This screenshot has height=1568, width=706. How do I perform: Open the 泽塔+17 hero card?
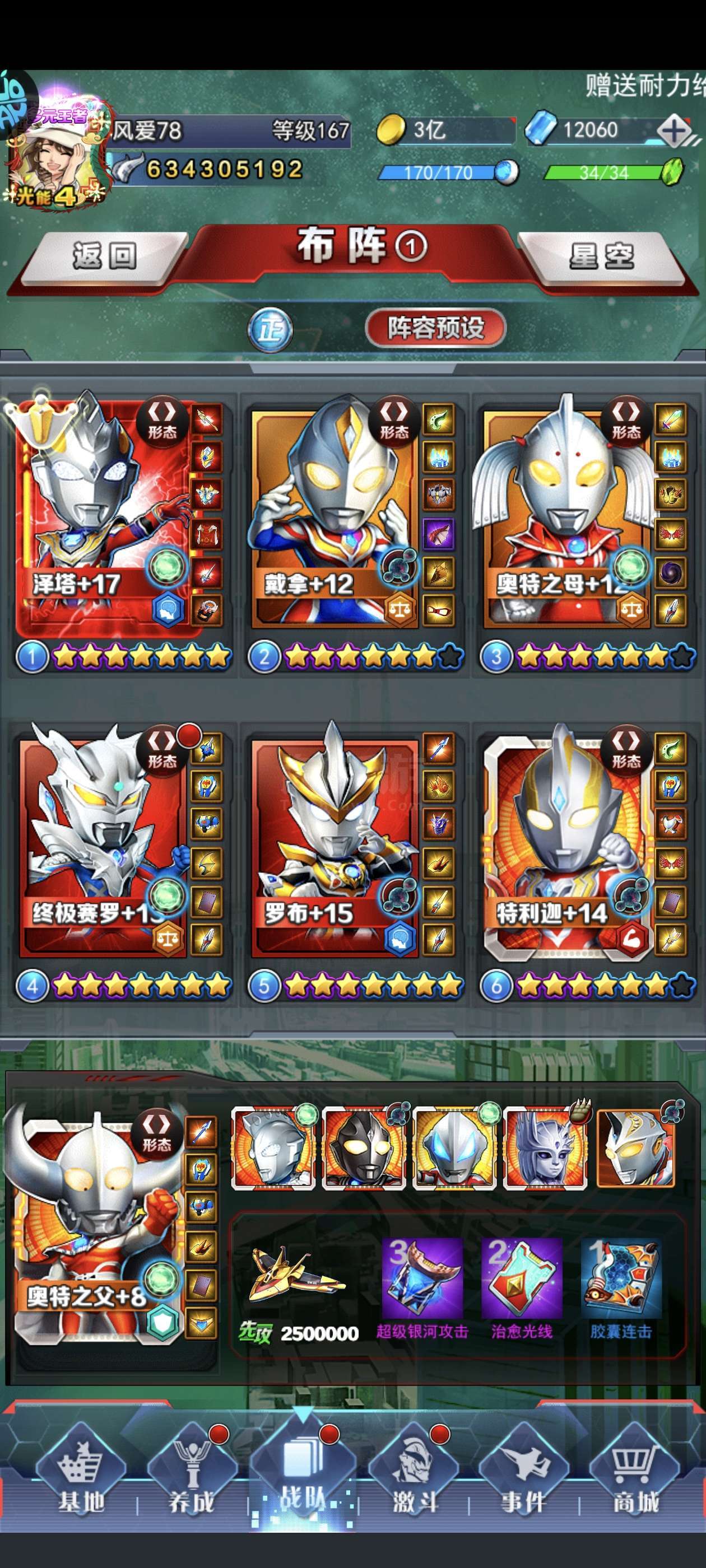point(100,517)
